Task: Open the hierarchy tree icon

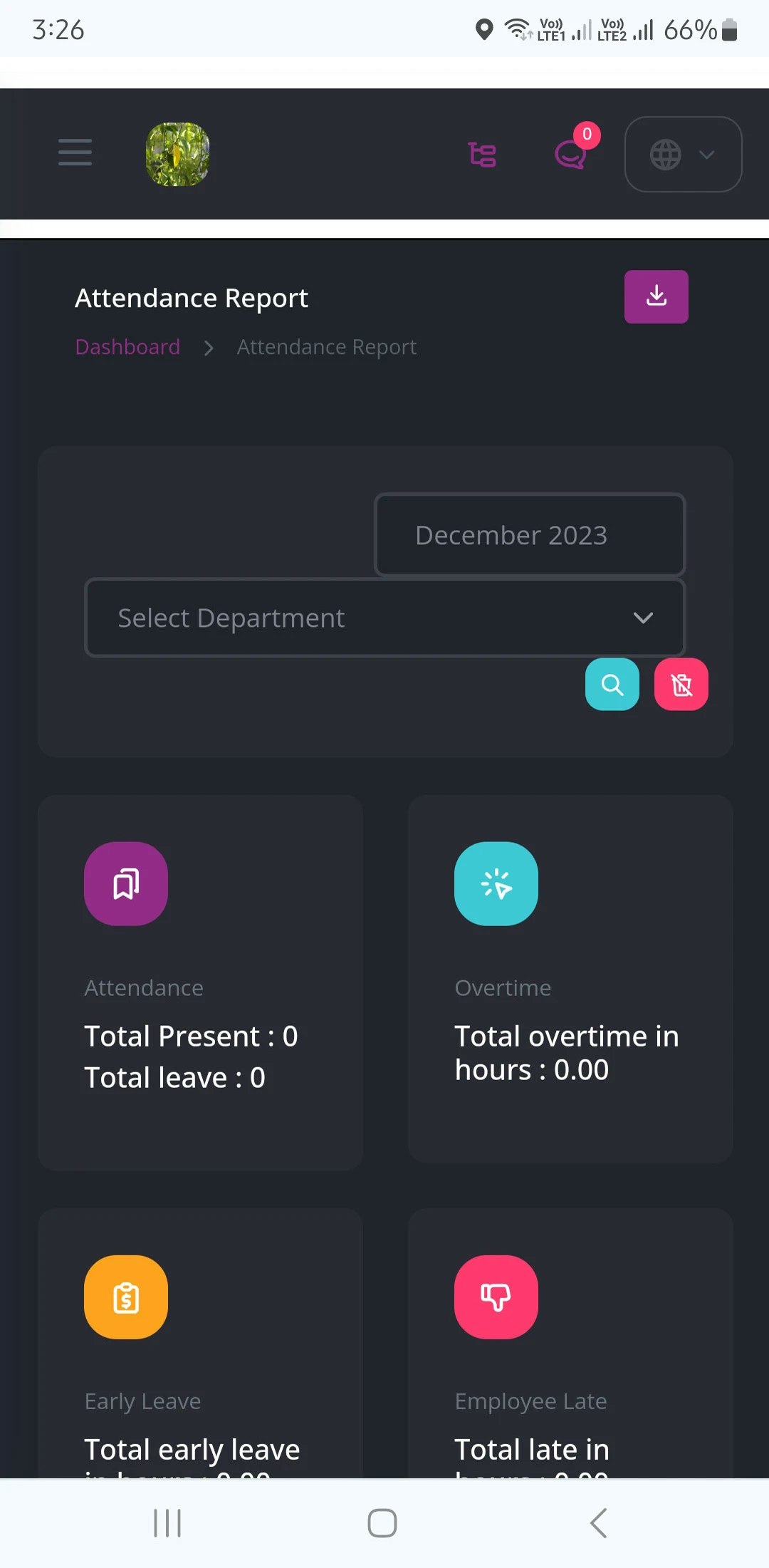Action: coord(482,154)
